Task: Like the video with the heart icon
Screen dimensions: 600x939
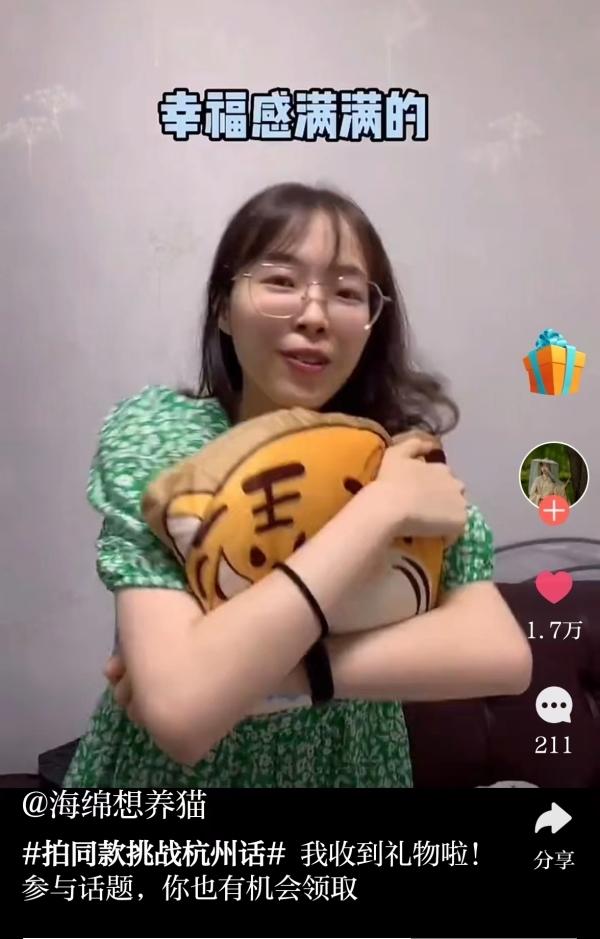Action: tap(553, 587)
